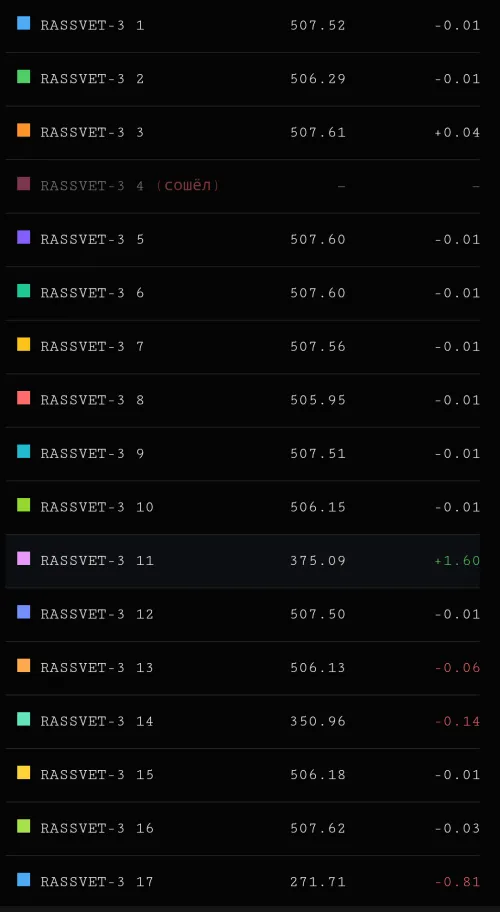Select RASSVET-3 10 entry
Screen dimensions: 500x912
click(242, 507)
